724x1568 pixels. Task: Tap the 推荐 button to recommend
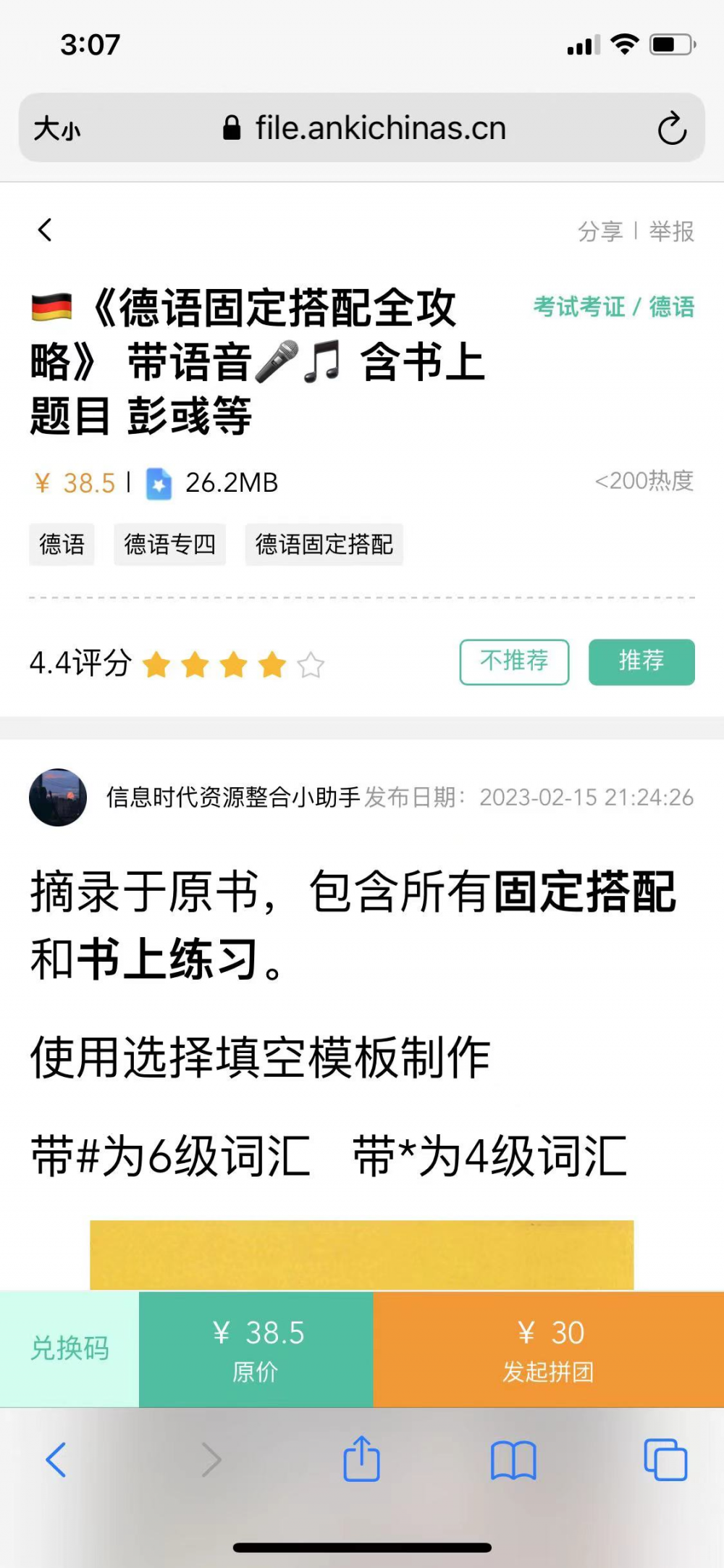tap(641, 661)
